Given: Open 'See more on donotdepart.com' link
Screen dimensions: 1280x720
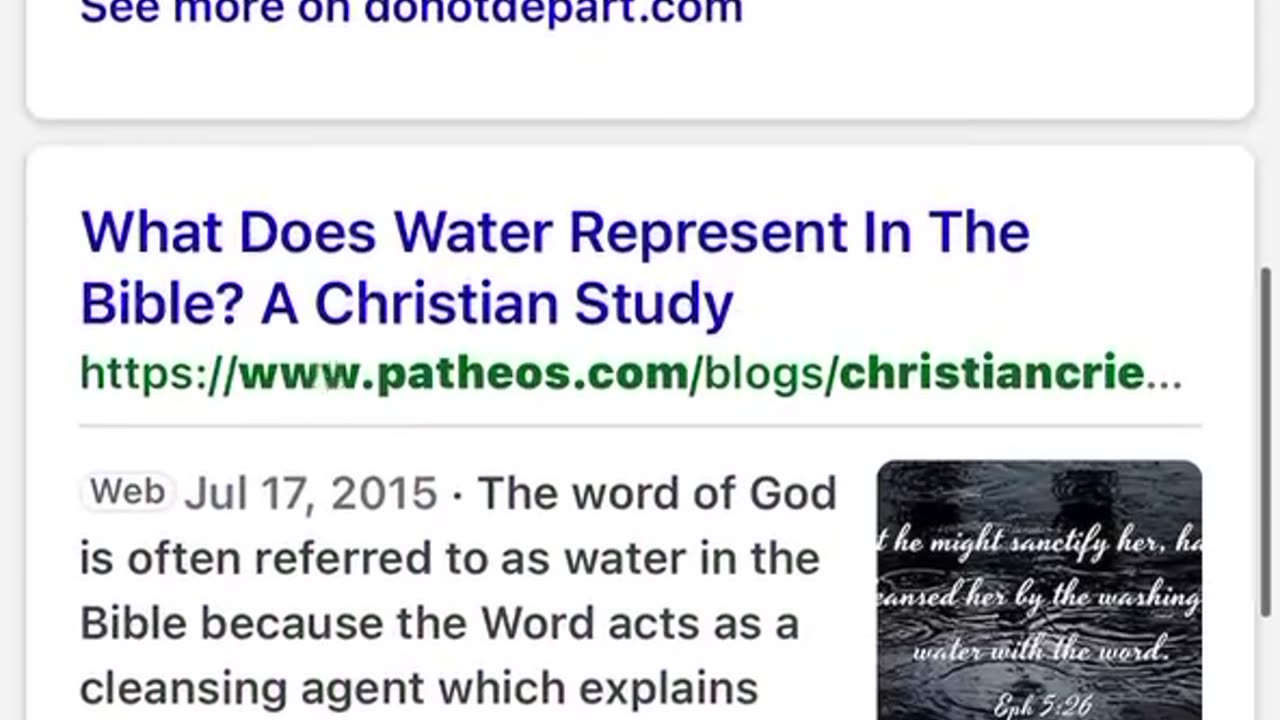Looking at the screenshot, I should click(410, 12).
